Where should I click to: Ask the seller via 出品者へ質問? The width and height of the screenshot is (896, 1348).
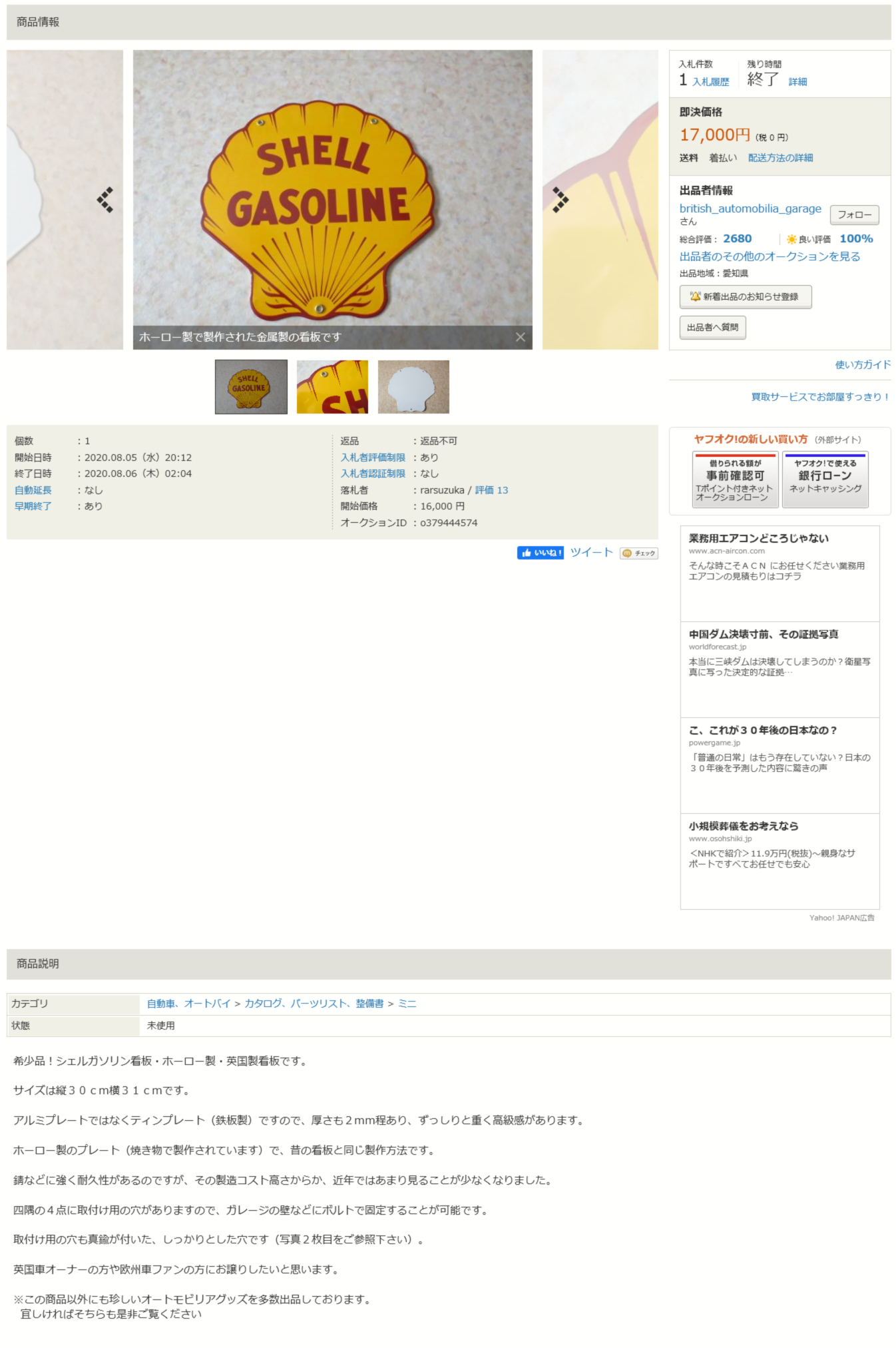point(712,328)
